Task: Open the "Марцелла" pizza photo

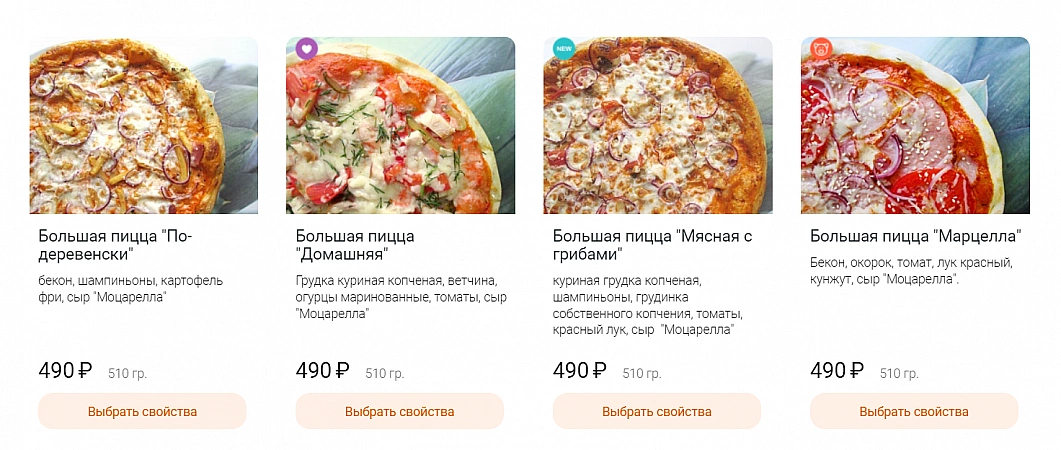Action: pyautogui.click(x=914, y=125)
